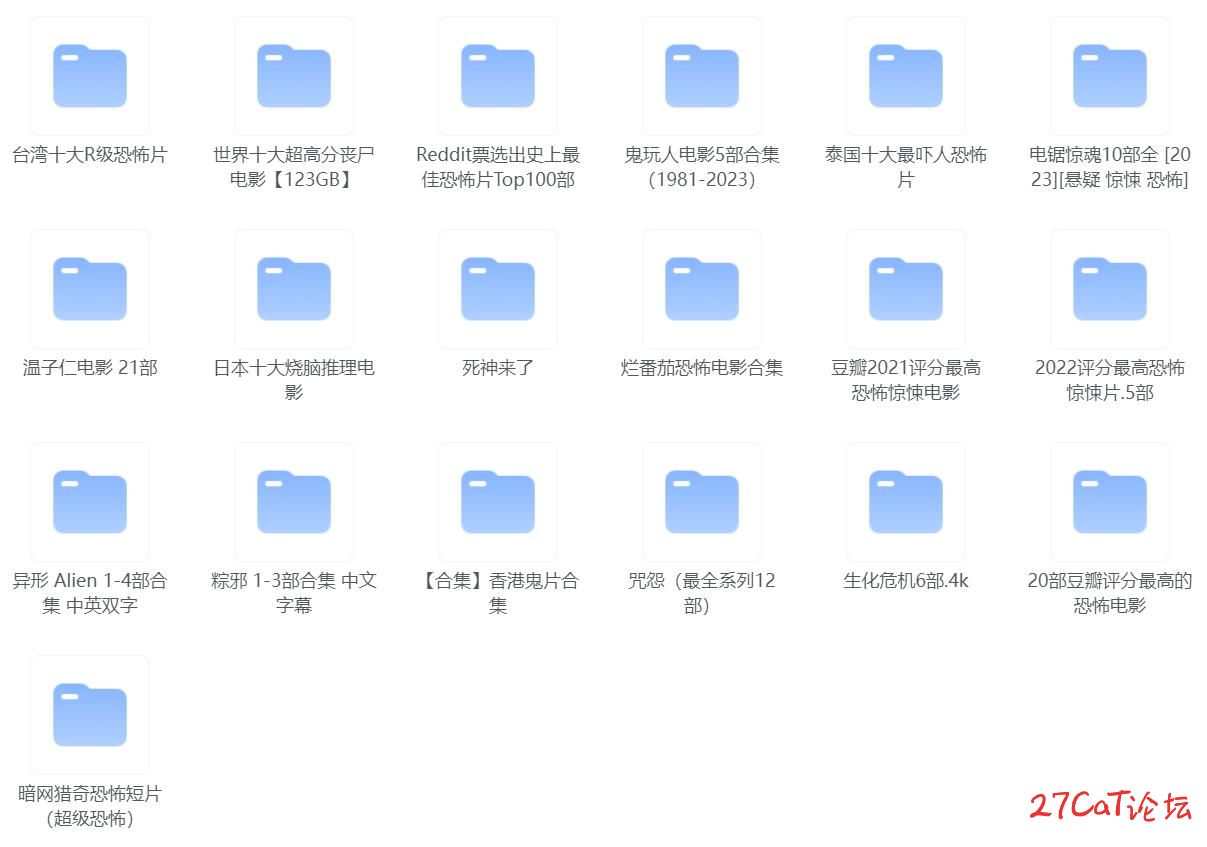Open the 生化危机6部.4k folder
This screenshot has height=847, width=1207.
coord(906,502)
